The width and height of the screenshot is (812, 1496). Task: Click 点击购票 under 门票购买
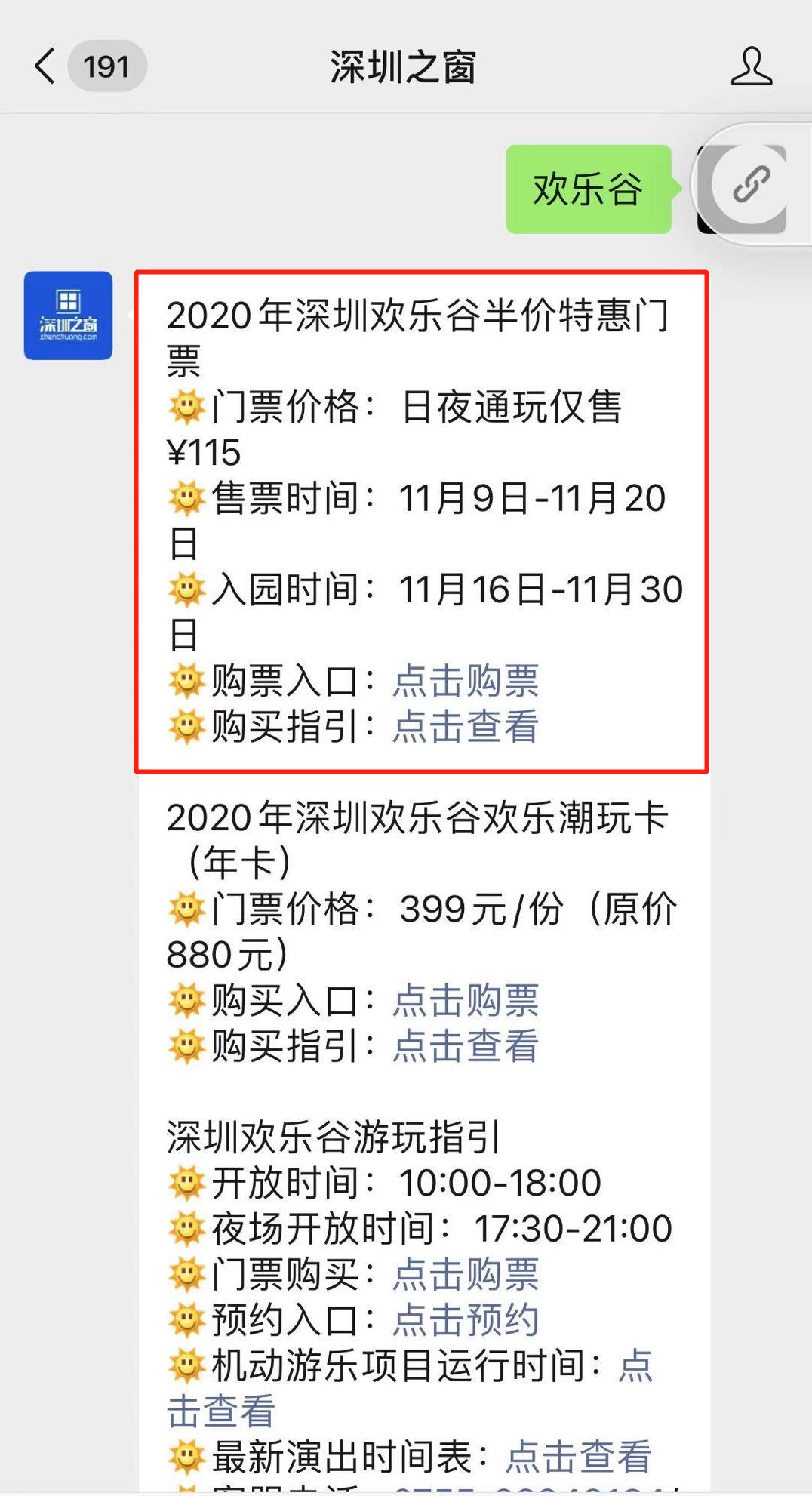pos(466,1273)
